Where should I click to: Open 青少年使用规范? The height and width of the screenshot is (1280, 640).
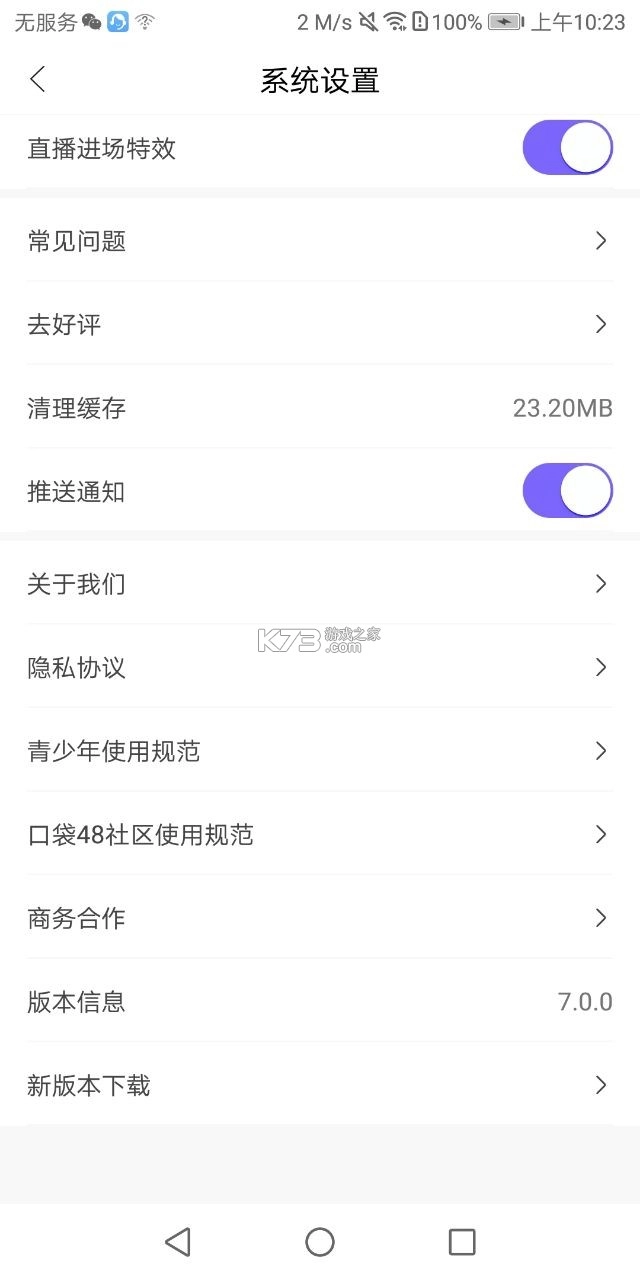(320, 751)
